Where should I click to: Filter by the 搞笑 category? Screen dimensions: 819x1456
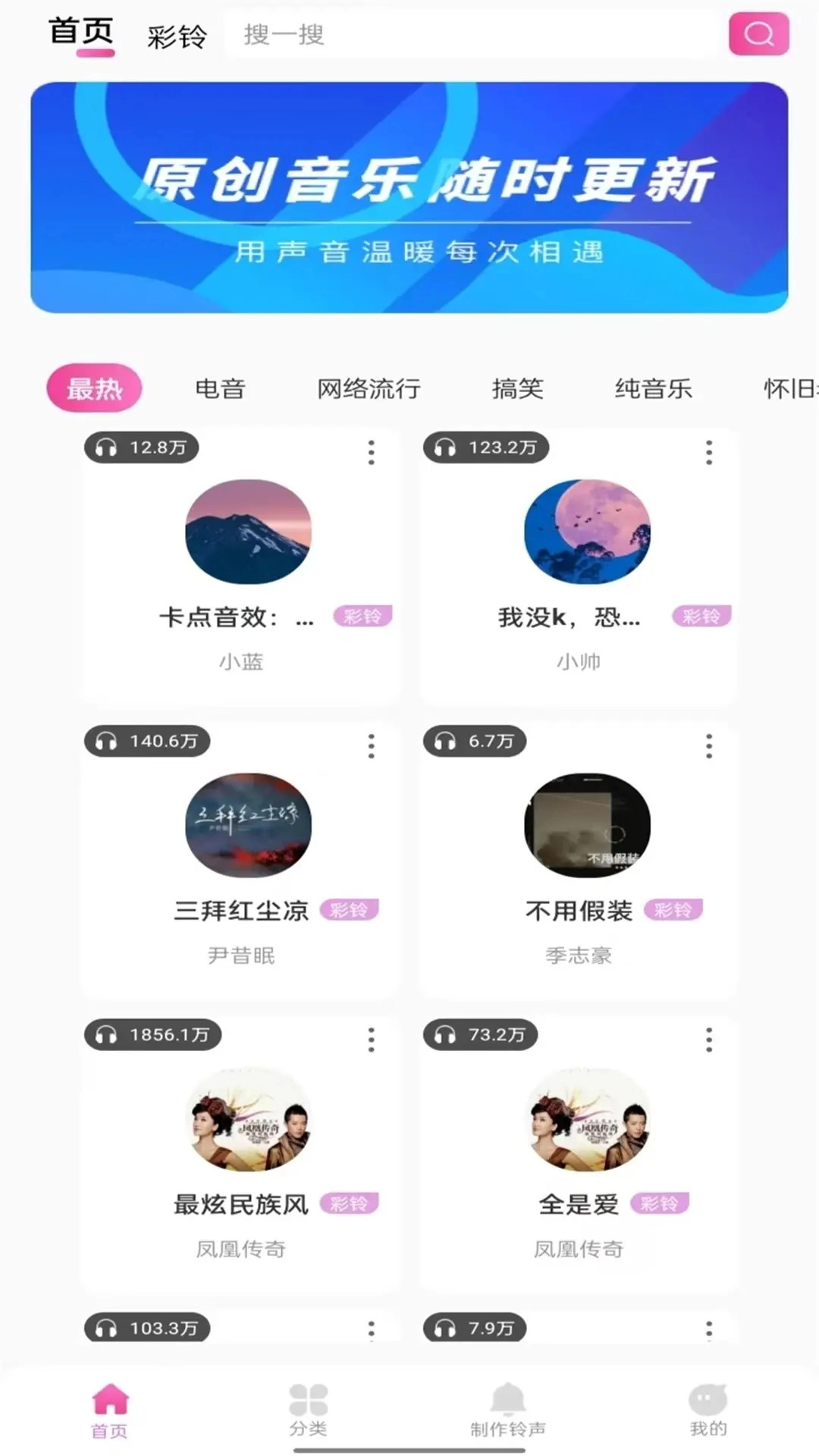(x=517, y=389)
